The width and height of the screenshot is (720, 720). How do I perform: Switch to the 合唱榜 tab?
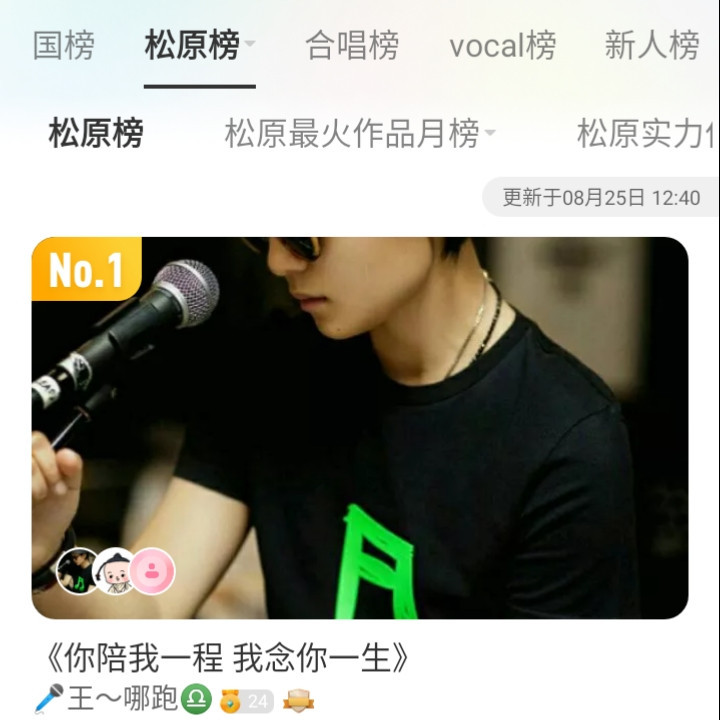[352, 46]
